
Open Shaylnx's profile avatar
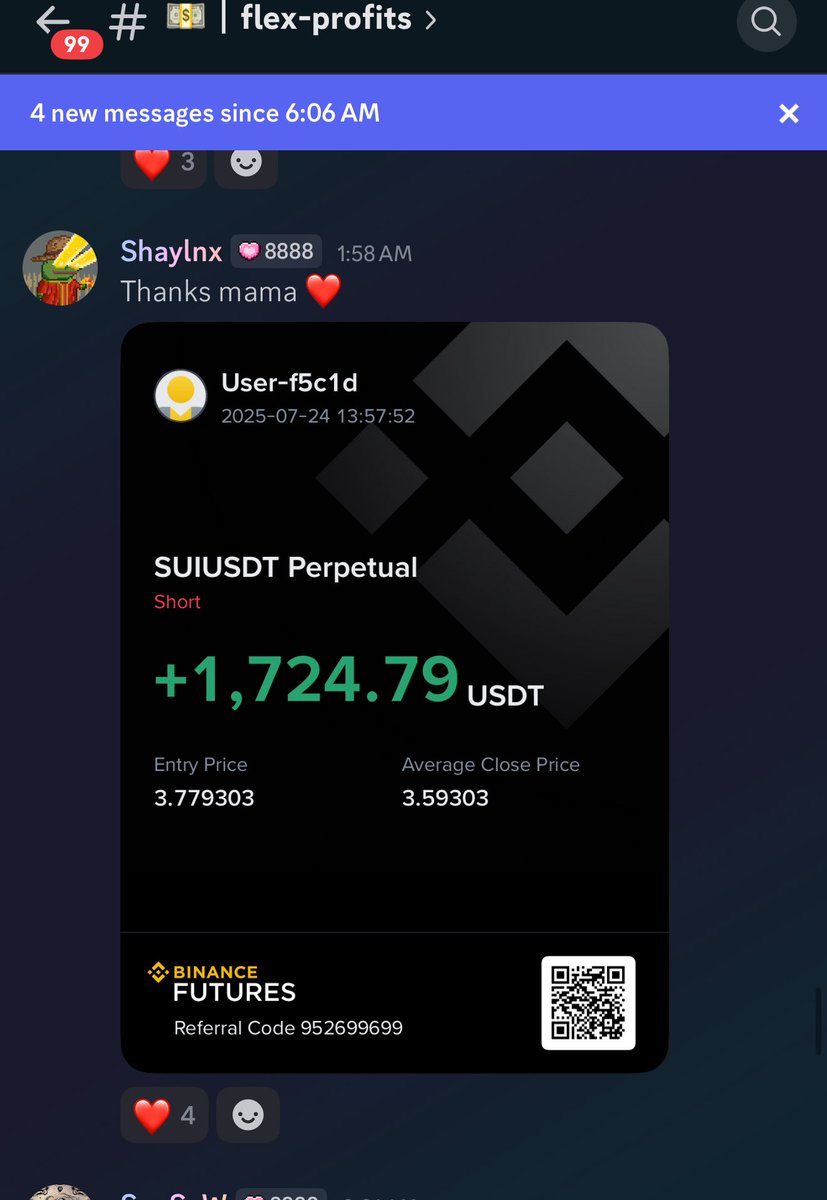[60, 267]
